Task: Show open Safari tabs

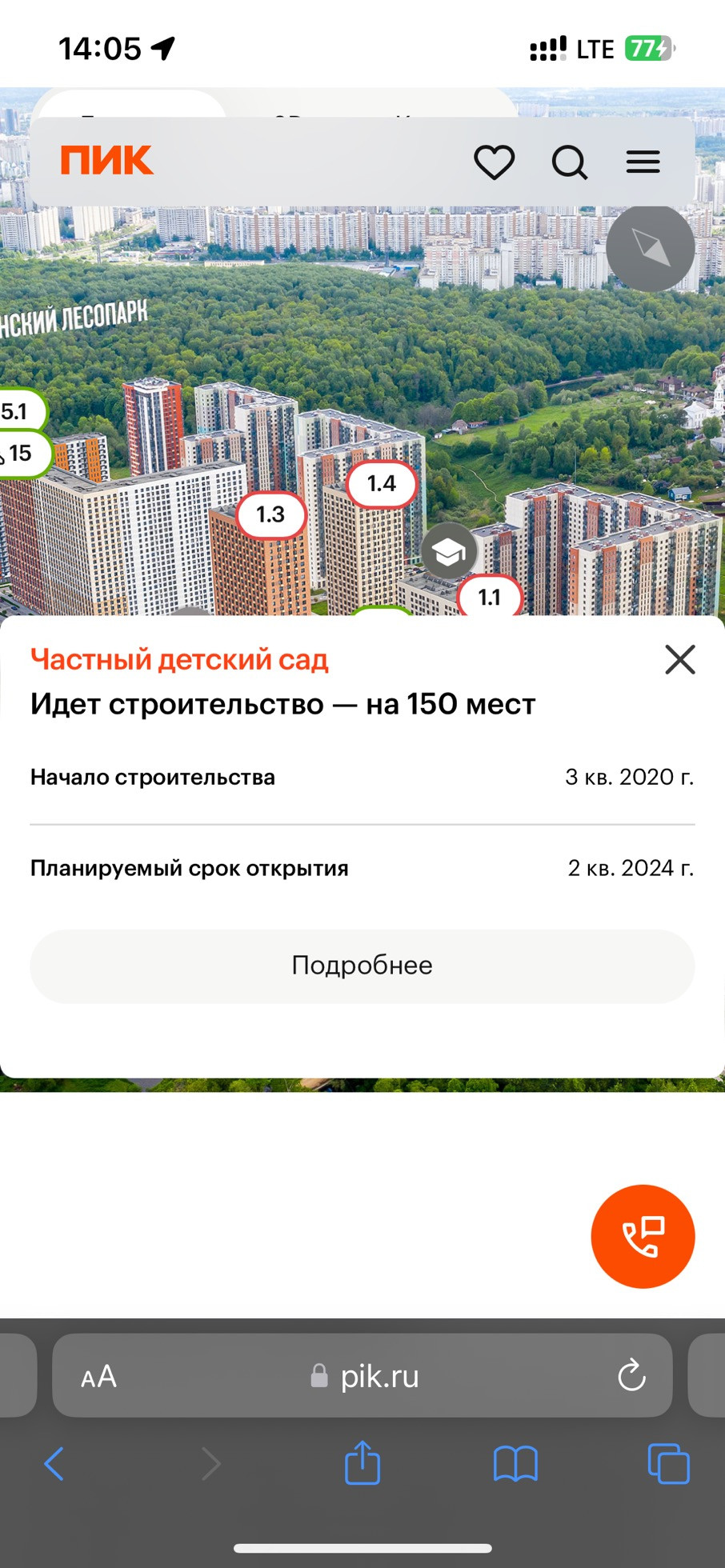Action: (668, 1464)
